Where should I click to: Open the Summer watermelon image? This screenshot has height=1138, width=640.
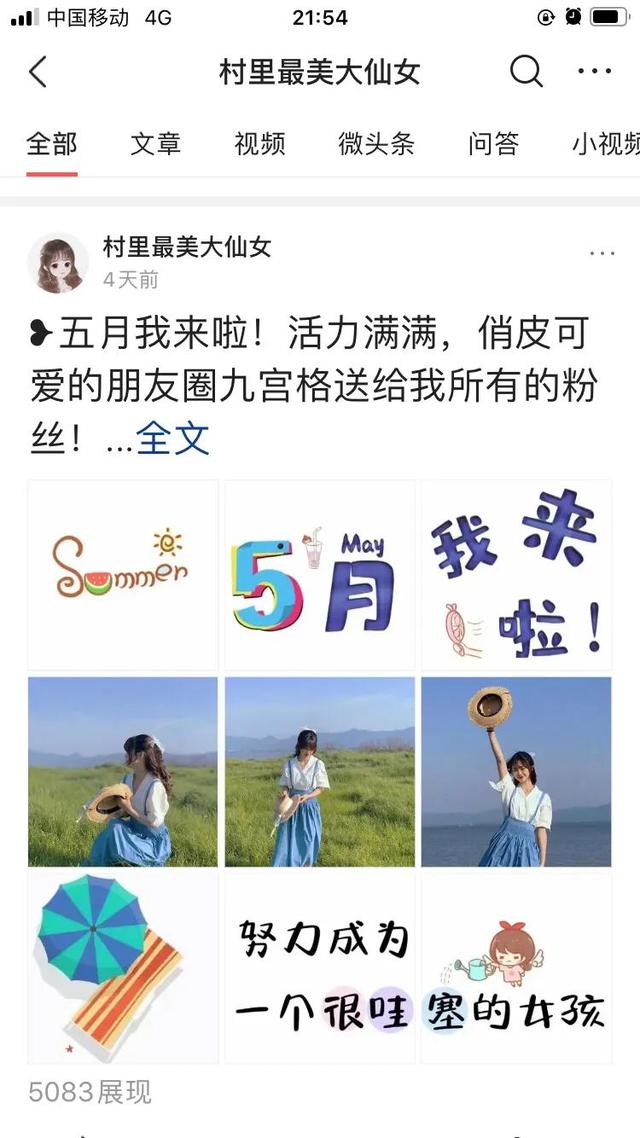tap(122, 575)
